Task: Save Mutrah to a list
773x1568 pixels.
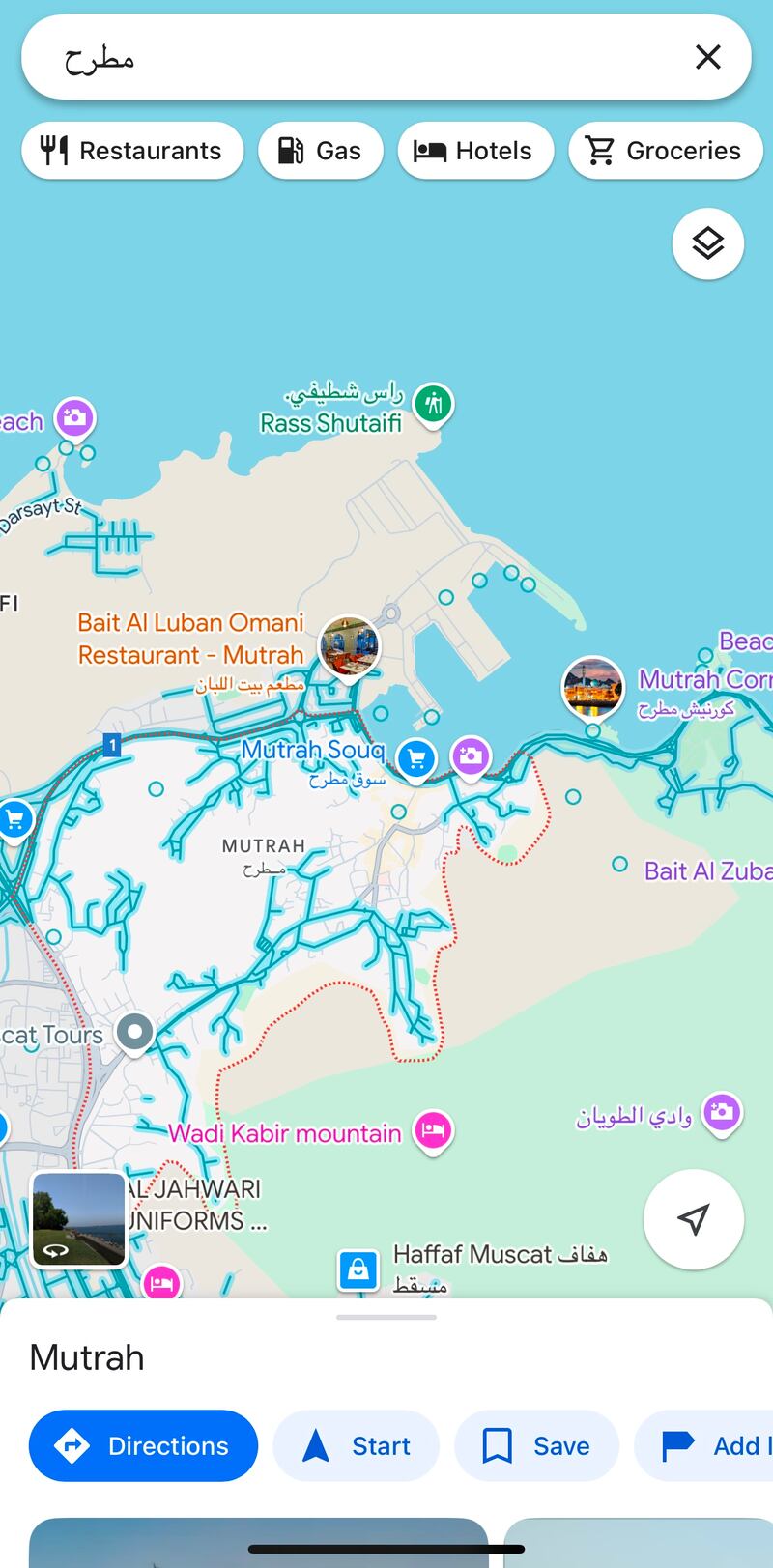Action: click(536, 1445)
